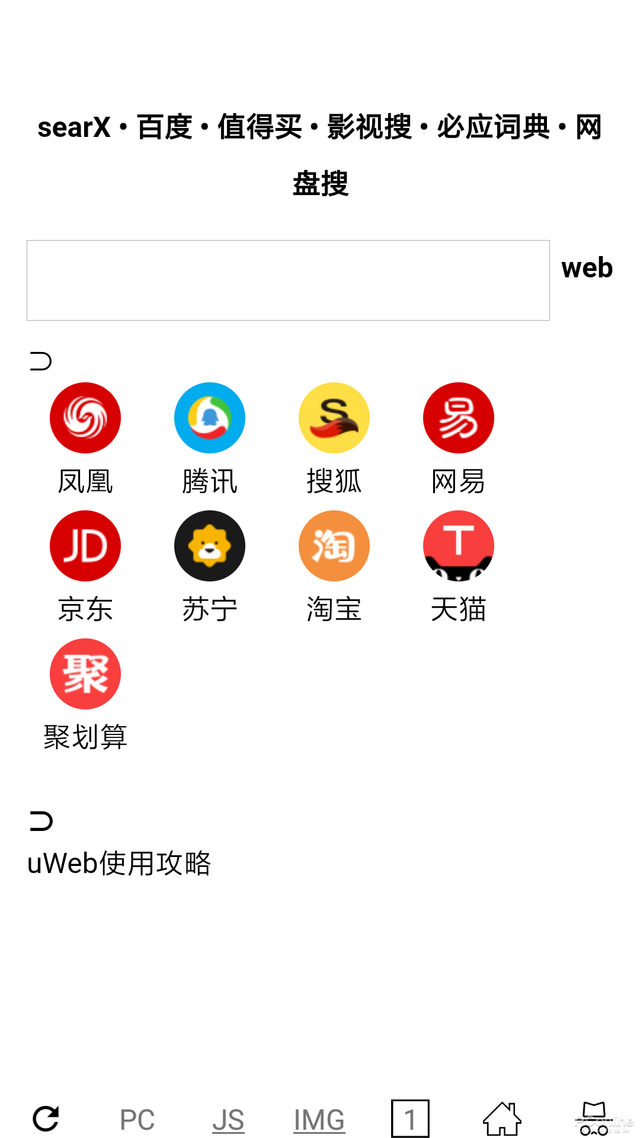
Task: Open the 凤凰 site shortcut
Action: coord(85,438)
